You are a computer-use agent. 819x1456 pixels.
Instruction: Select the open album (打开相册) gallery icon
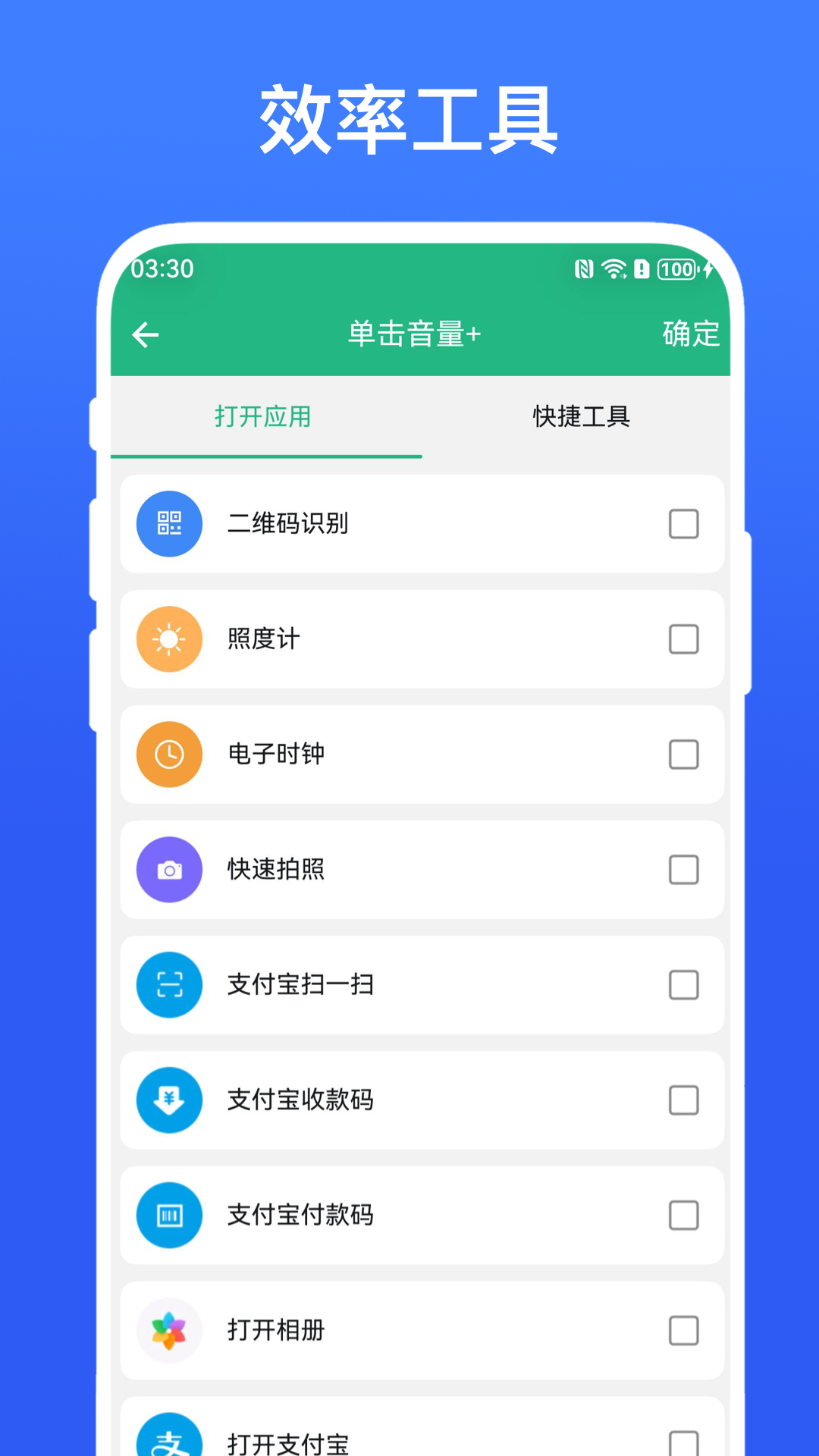[x=169, y=1331]
